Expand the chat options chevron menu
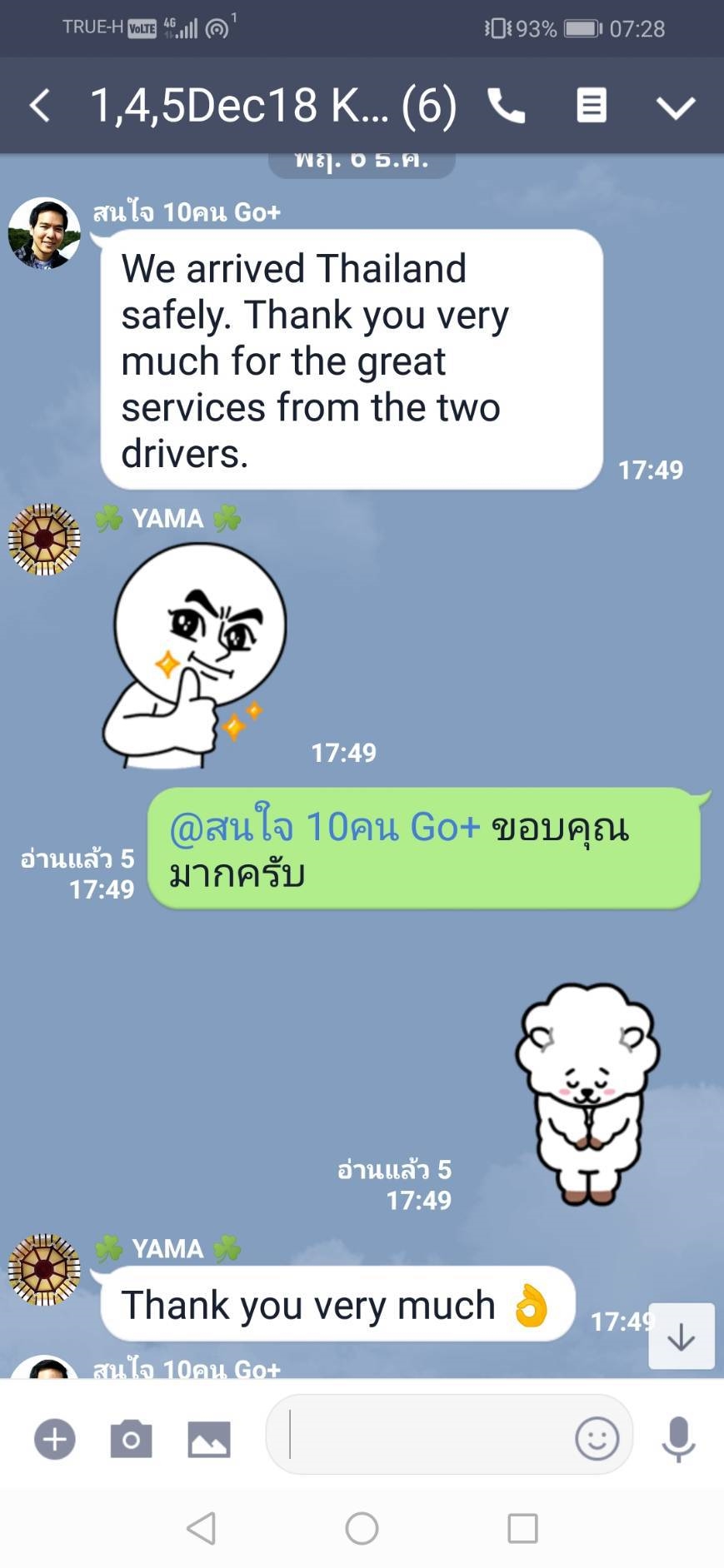This screenshot has width=724, height=1568. click(675, 107)
